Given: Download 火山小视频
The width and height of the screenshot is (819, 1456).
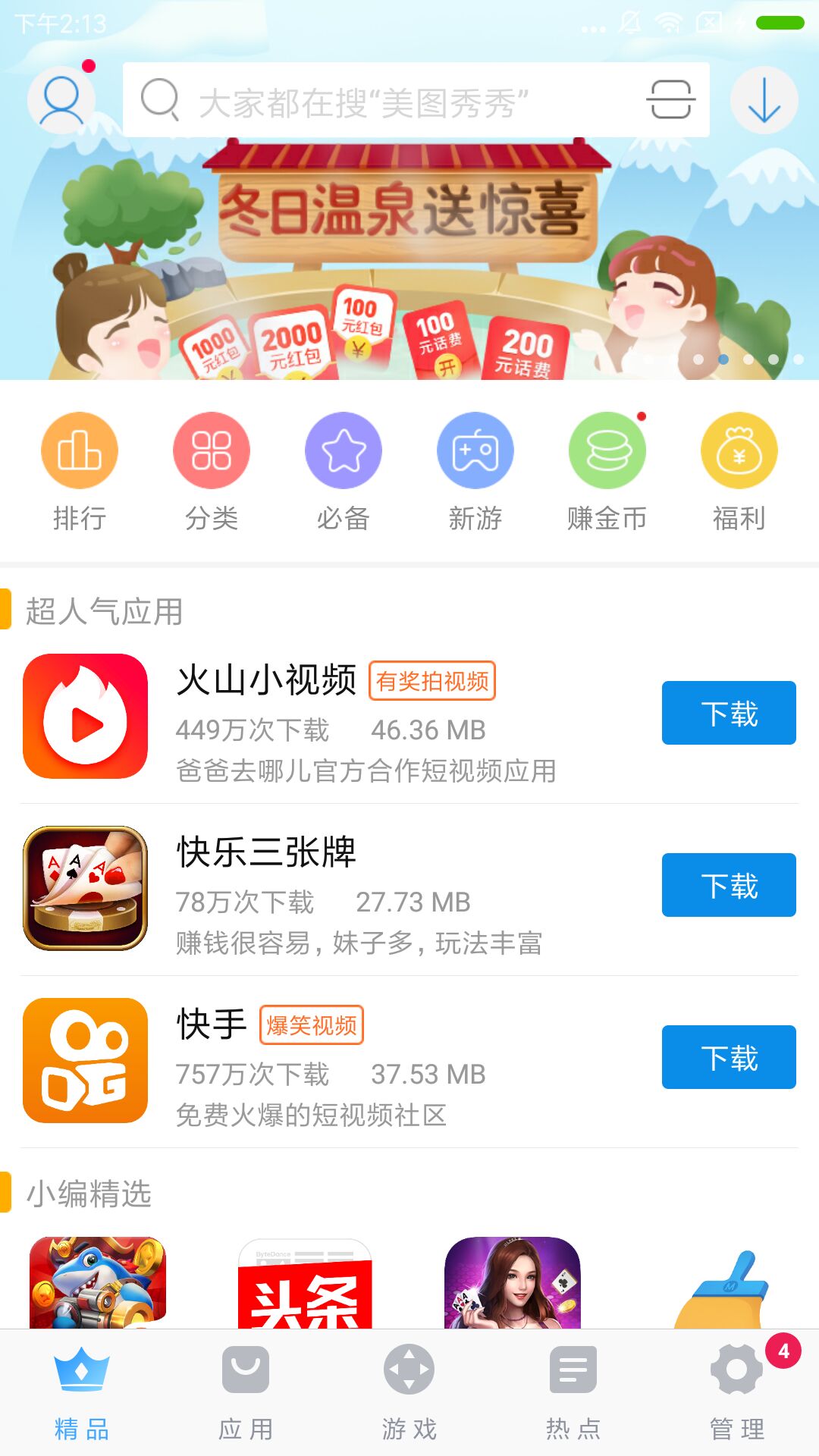Looking at the screenshot, I should tap(729, 713).
